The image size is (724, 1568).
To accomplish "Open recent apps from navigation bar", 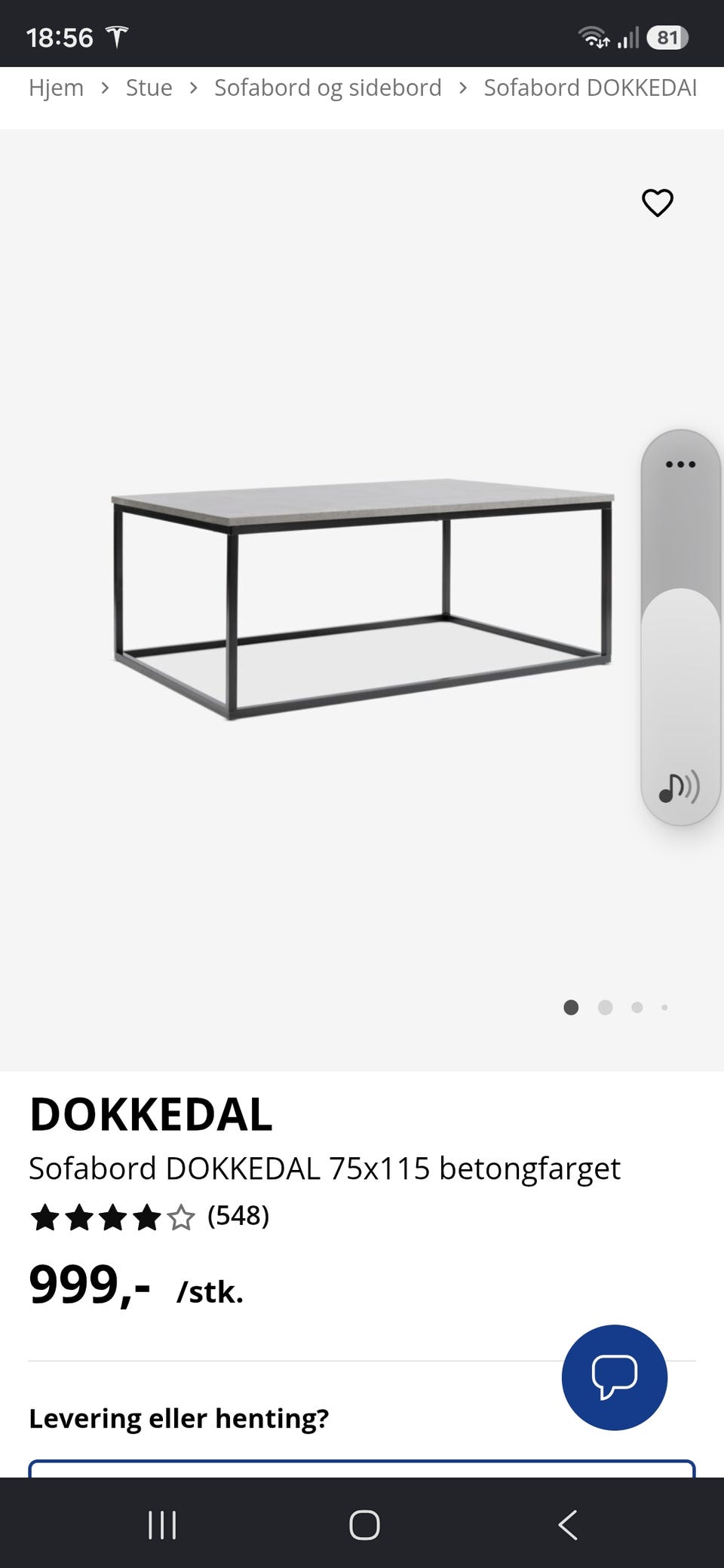I will (x=162, y=1524).
